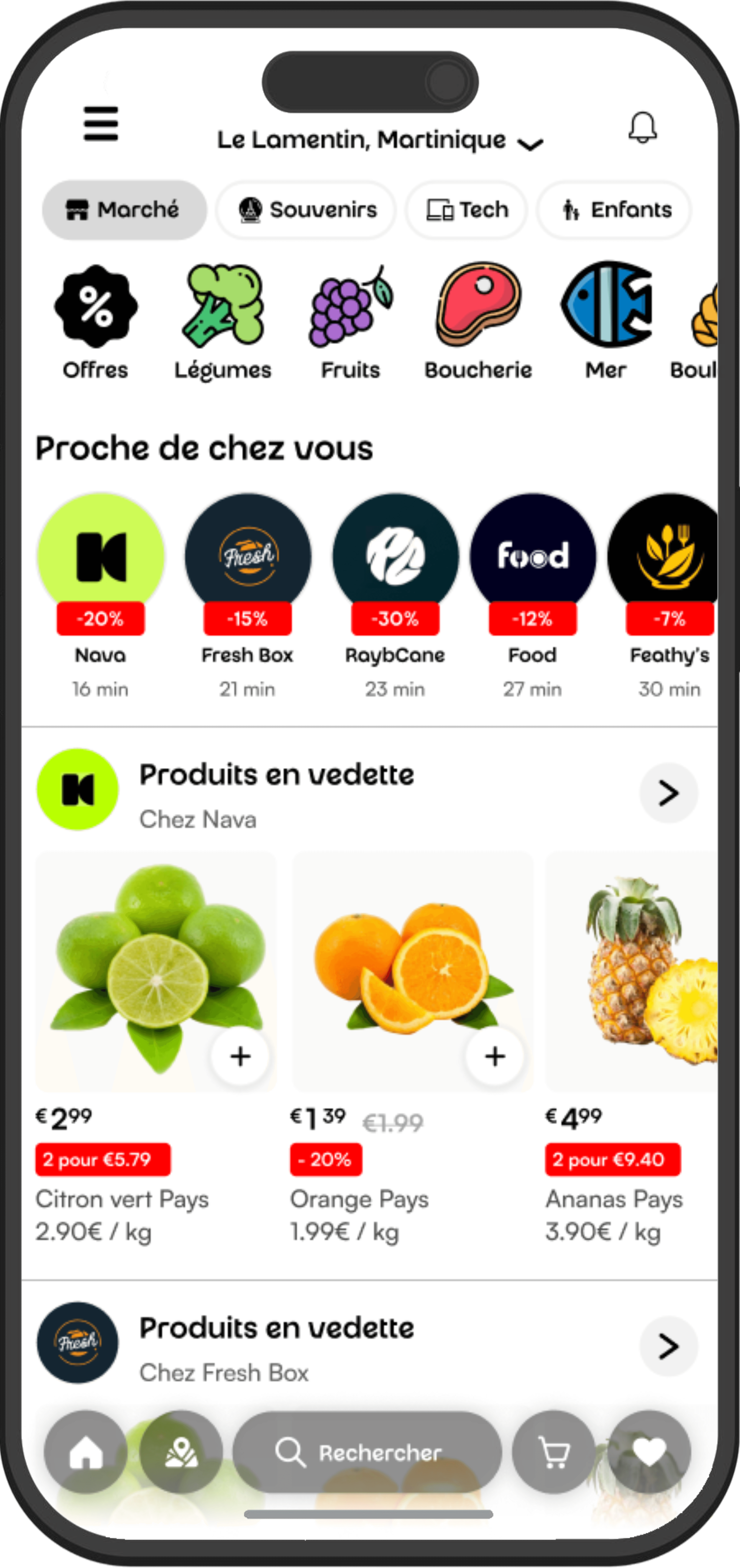Screen dimensions: 740x1568
Task: Switch to the Enfants category
Action: coord(614,210)
